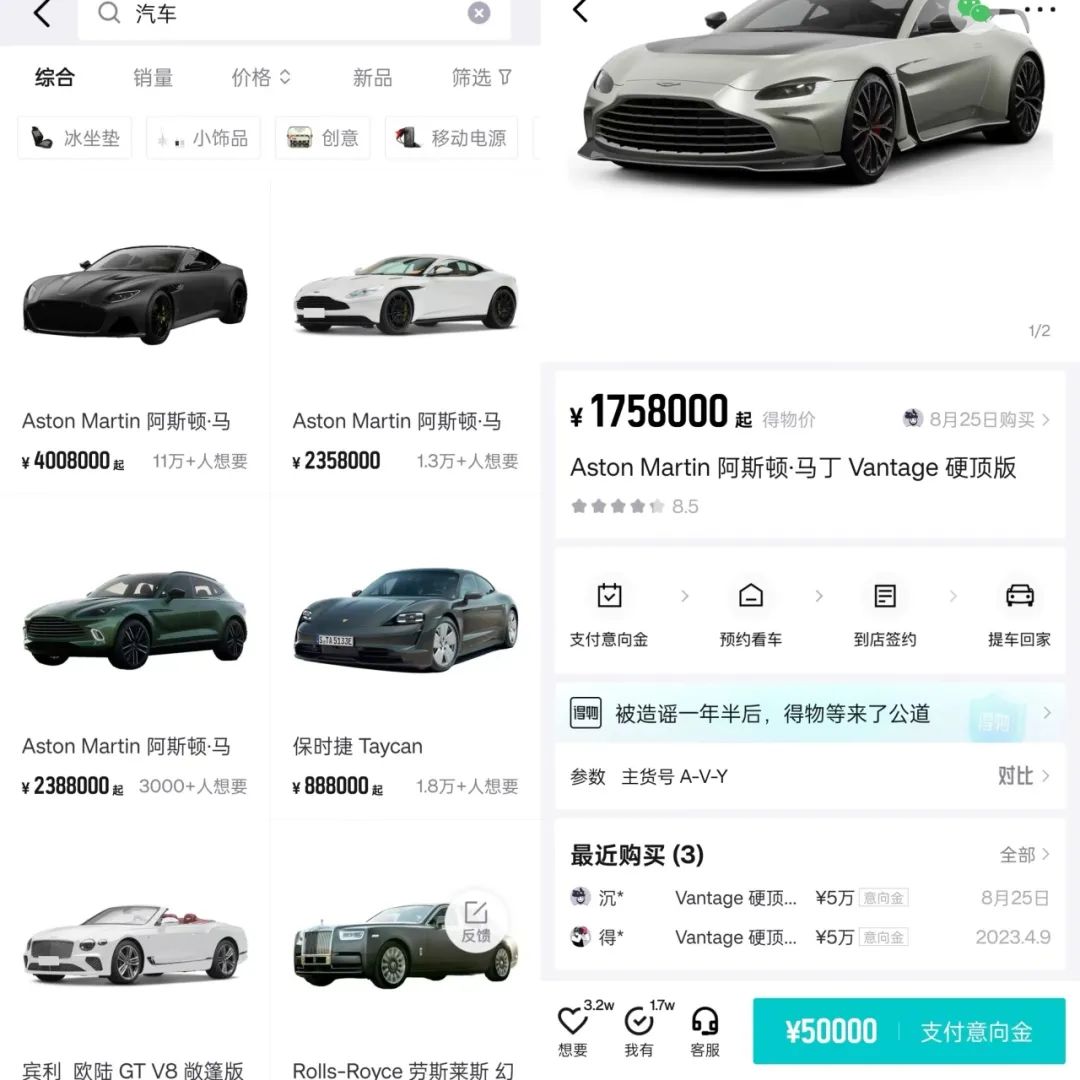Tap the 移动电源 chip
Screen dimensions: 1080x1080
click(x=452, y=138)
